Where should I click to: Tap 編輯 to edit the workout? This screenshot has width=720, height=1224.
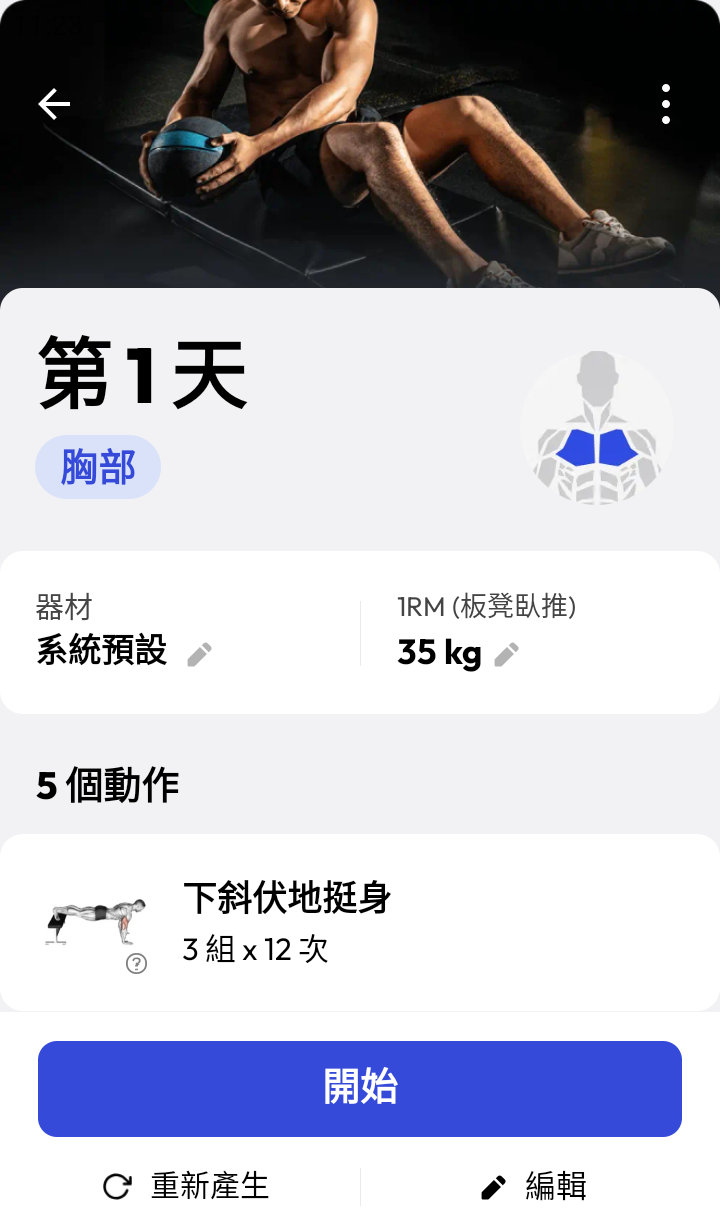pos(533,1187)
